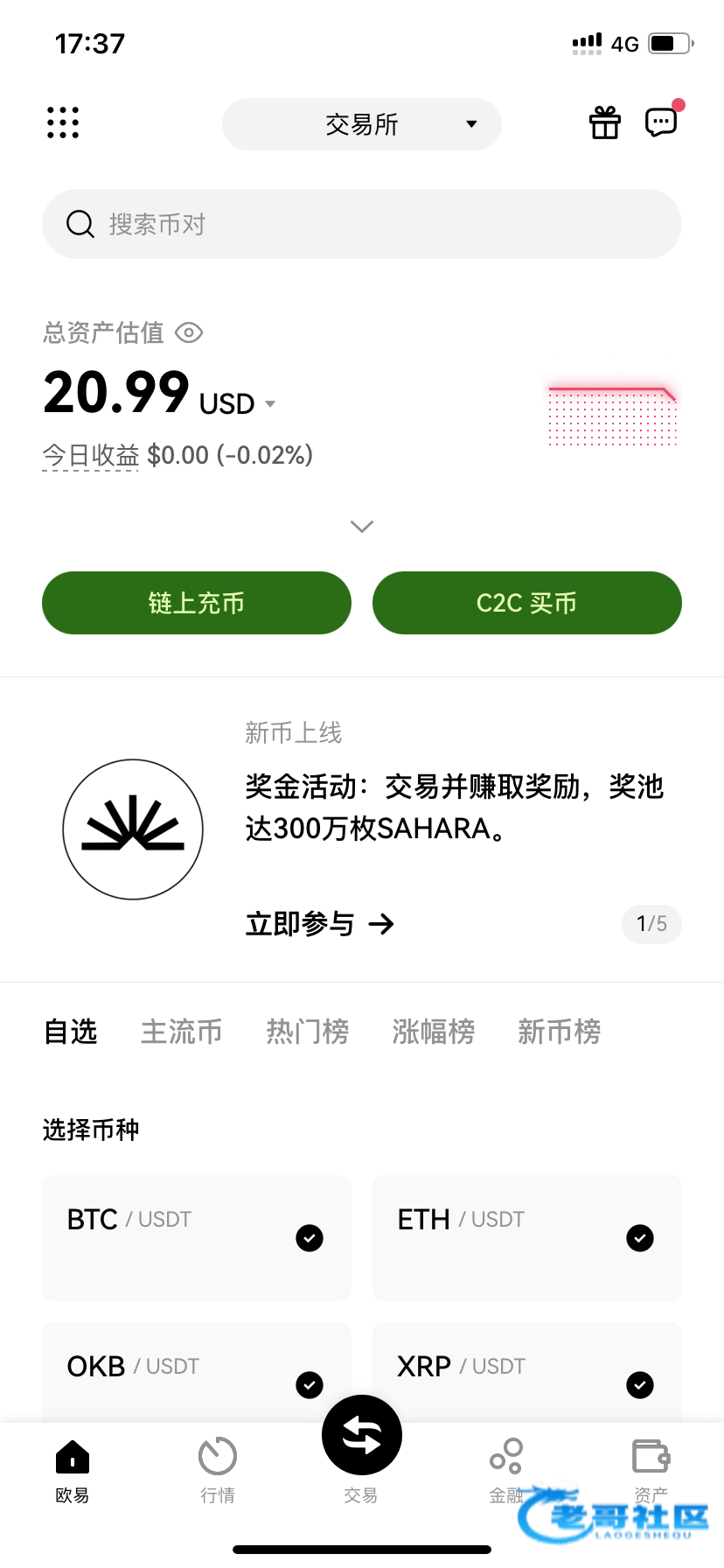Switch to the 热门榜 tab

308,1032
